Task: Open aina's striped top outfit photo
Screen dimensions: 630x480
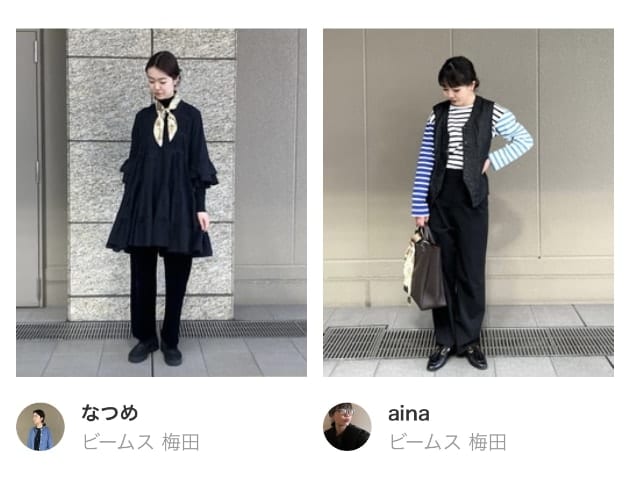Action: click(468, 202)
